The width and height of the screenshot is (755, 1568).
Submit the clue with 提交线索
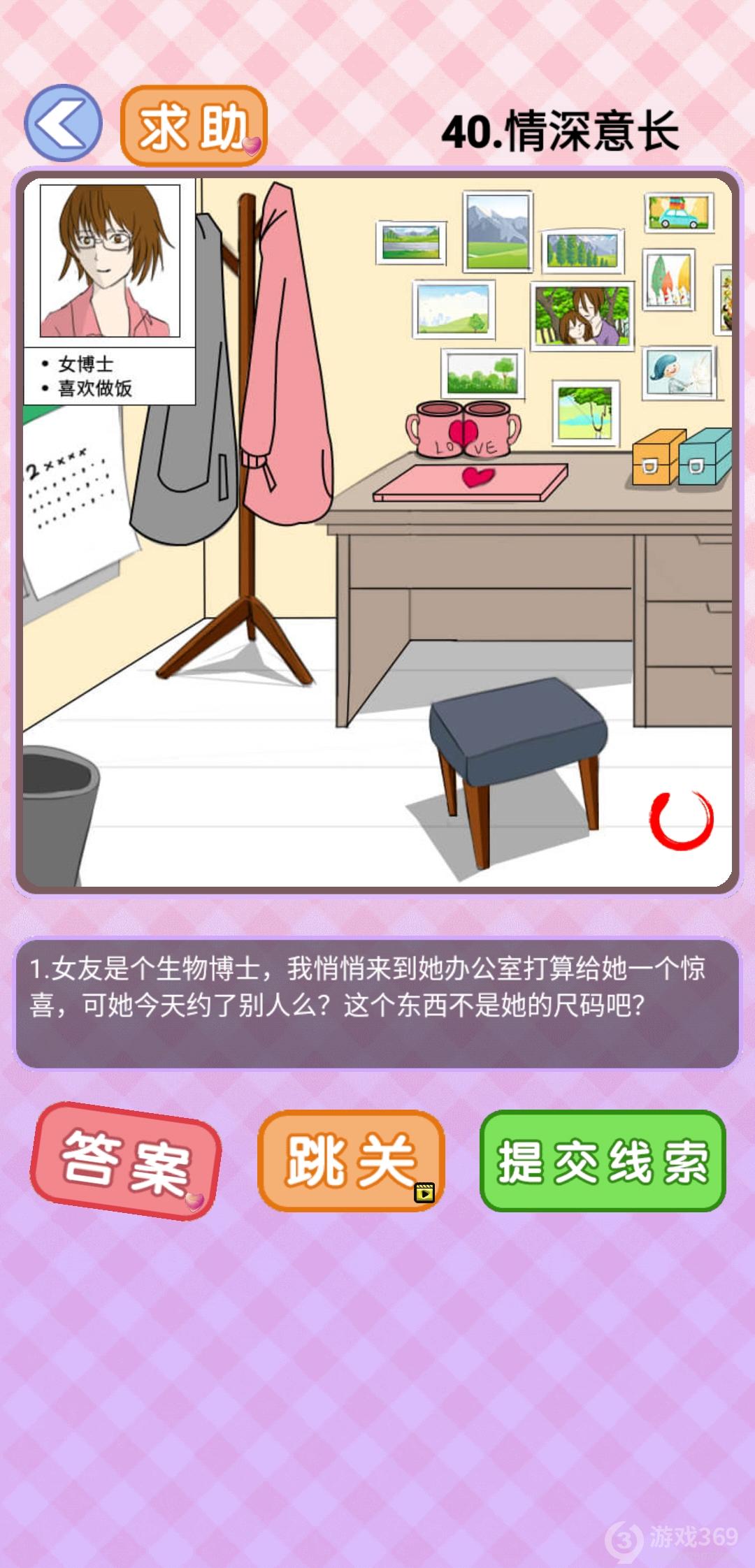point(603,1161)
